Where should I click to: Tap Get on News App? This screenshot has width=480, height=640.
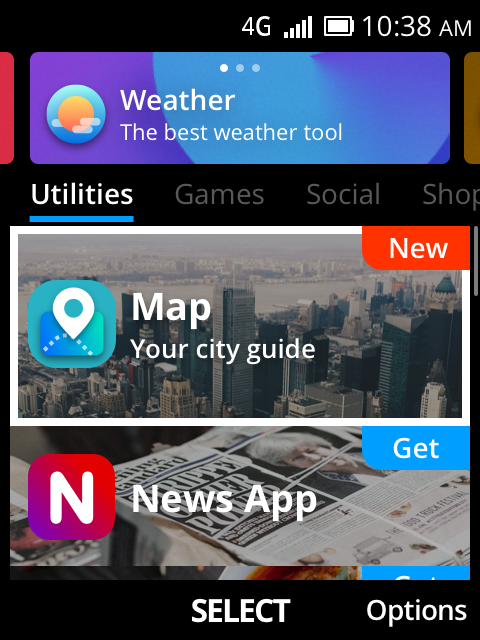pos(416,448)
